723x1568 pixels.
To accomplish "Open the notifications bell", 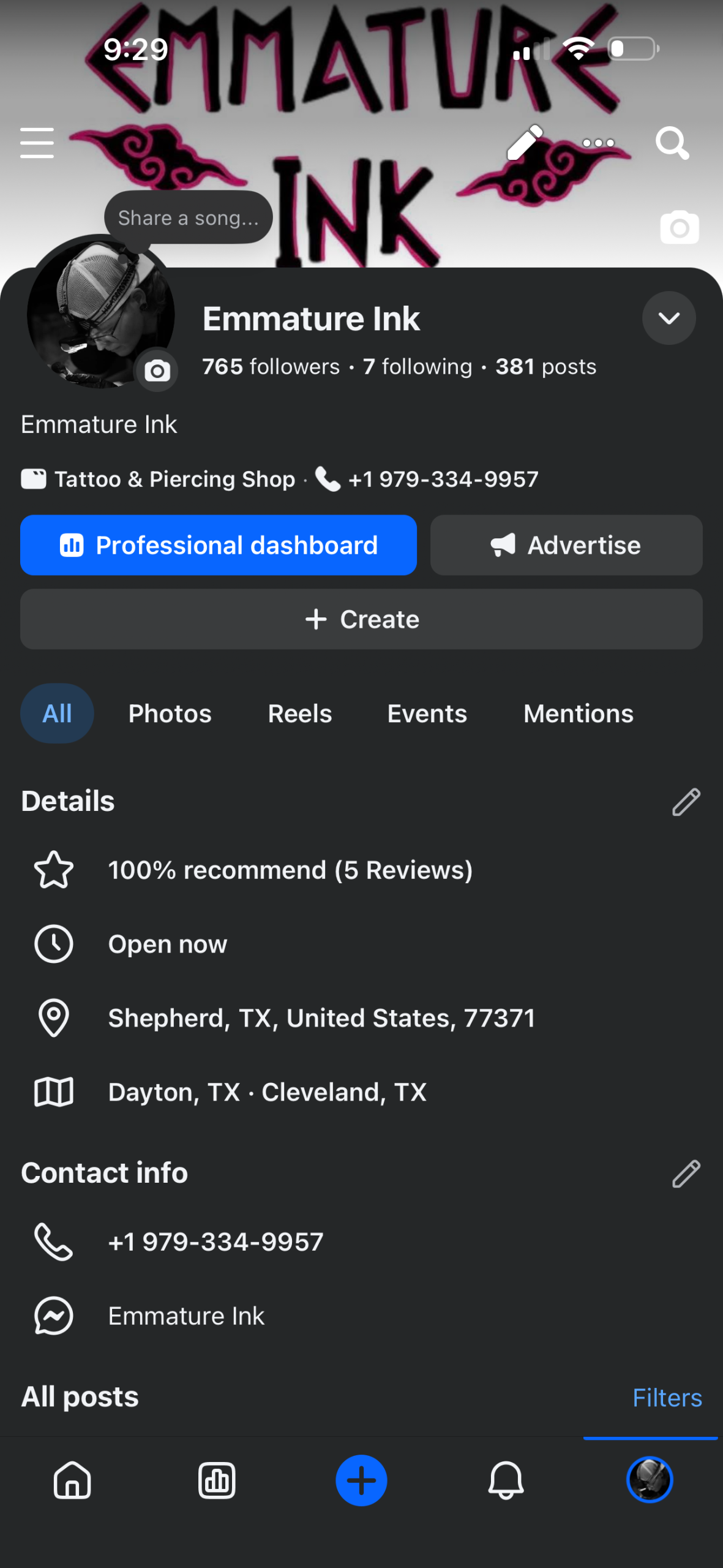I will coord(506,1480).
